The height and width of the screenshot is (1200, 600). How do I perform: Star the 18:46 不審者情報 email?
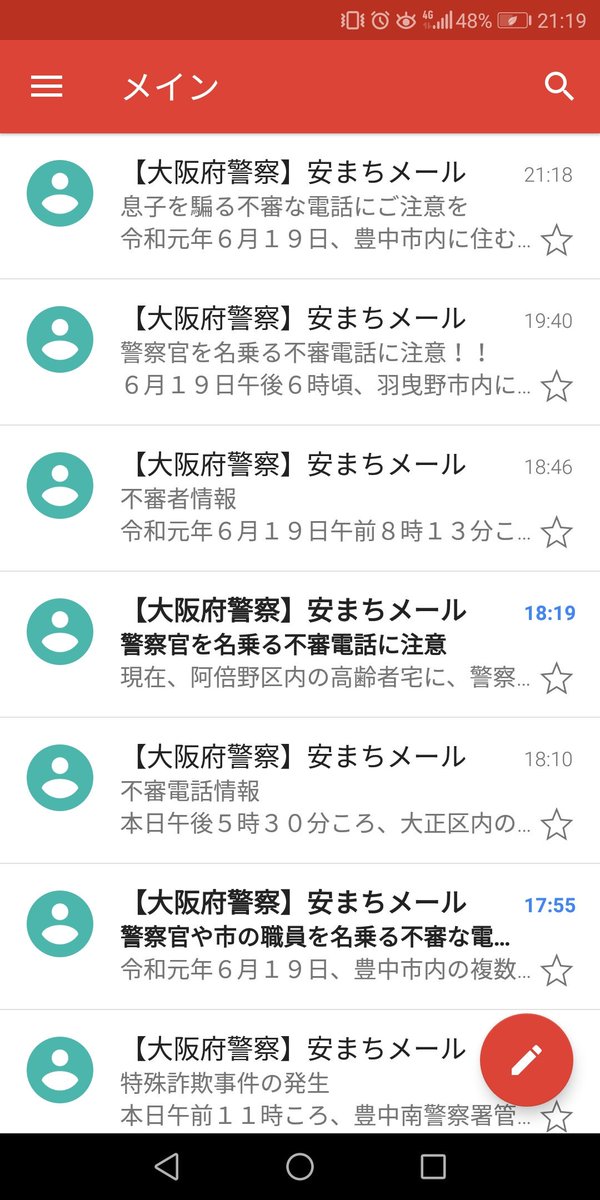556,532
